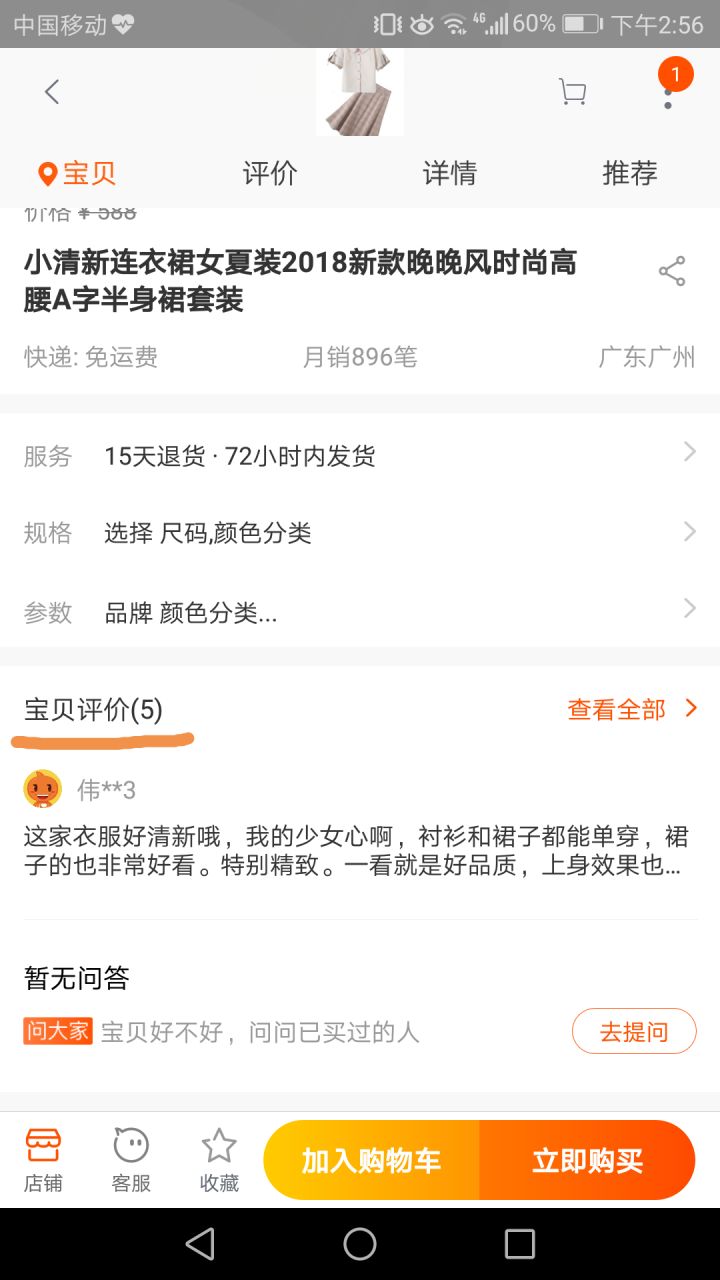Screen dimensions: 720x1280
Task: View all reviews via 查看全部
Action: 632,709
